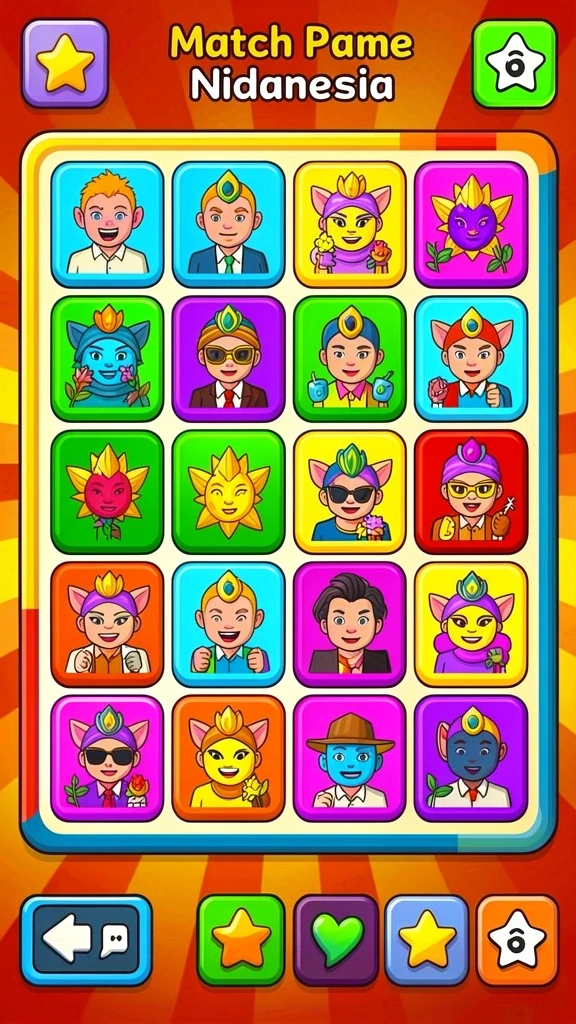
Task: Select the smiling yellow sun tile
Action: click(x=229, y=492)
